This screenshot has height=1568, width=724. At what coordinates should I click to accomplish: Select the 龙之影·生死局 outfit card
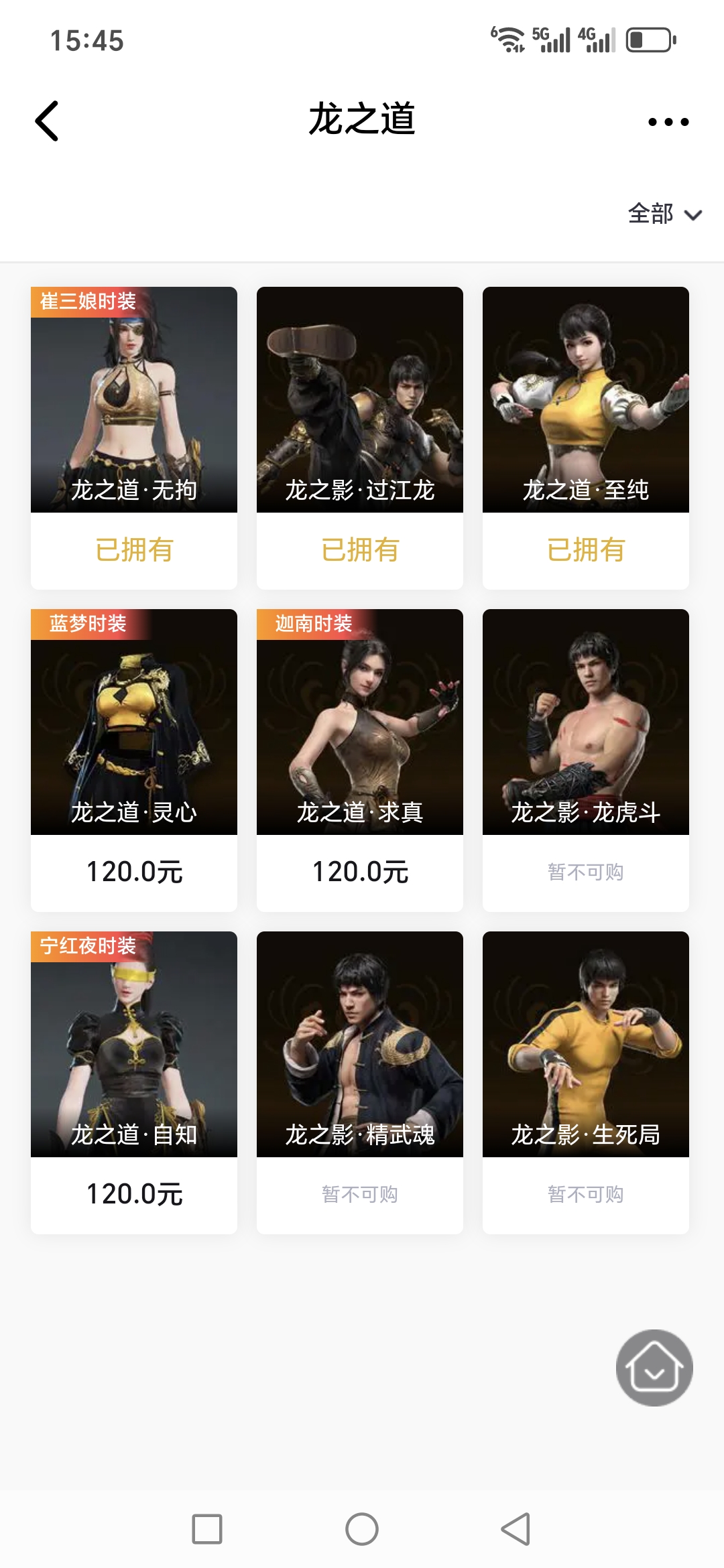click(586, 1045)
